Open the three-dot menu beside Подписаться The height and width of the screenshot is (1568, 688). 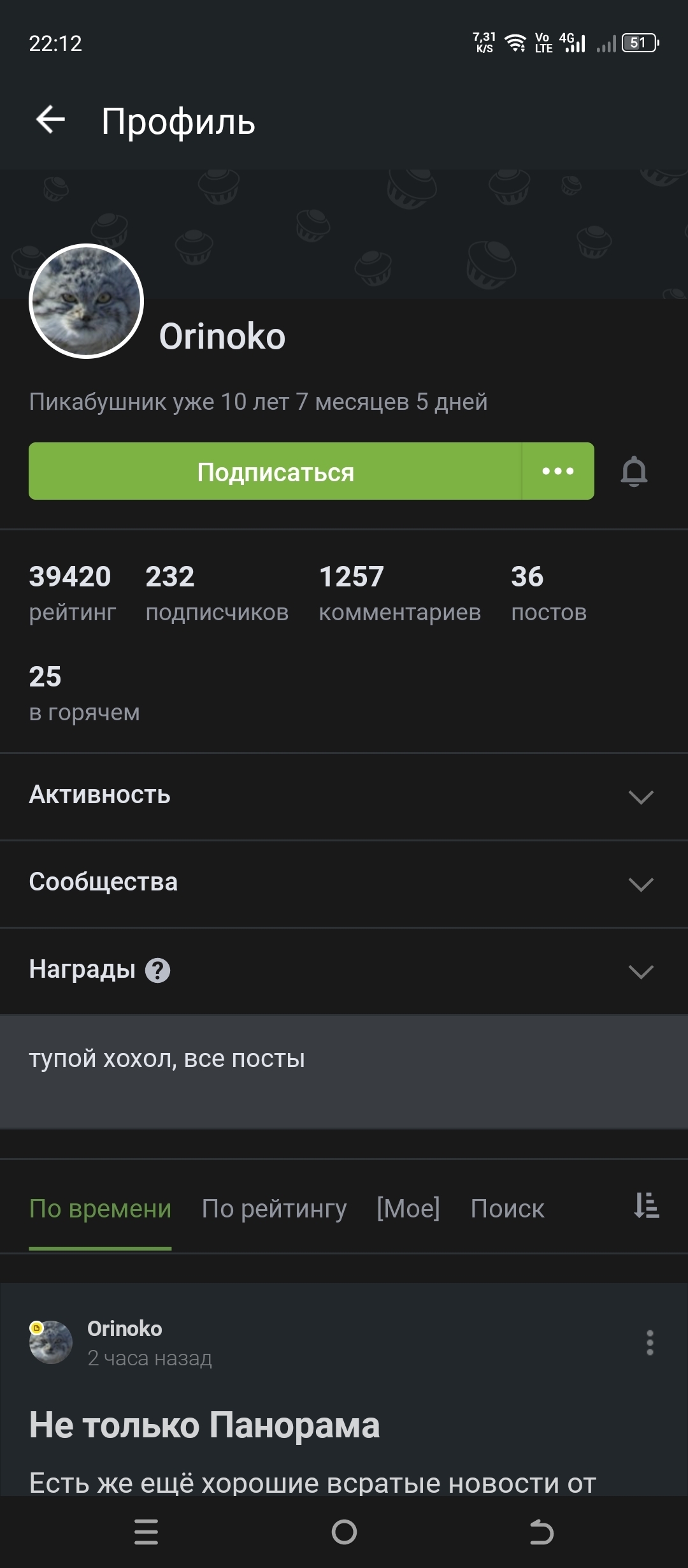click(558, 472)
